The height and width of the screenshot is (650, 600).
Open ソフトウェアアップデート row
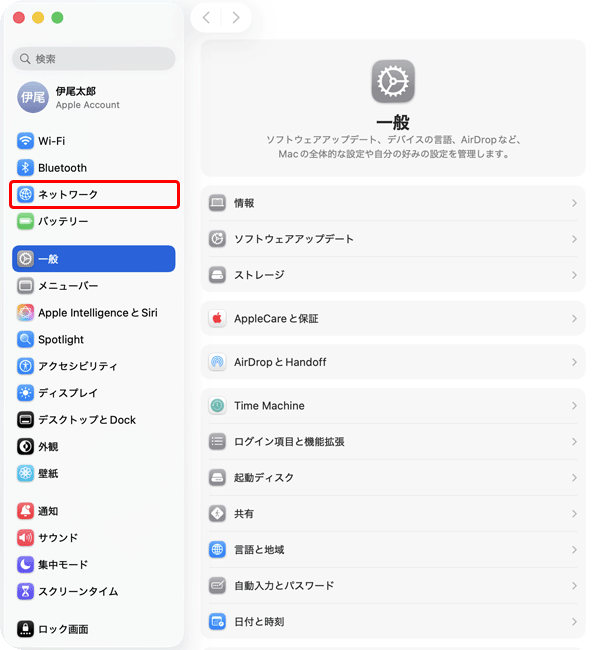(393, 239)
